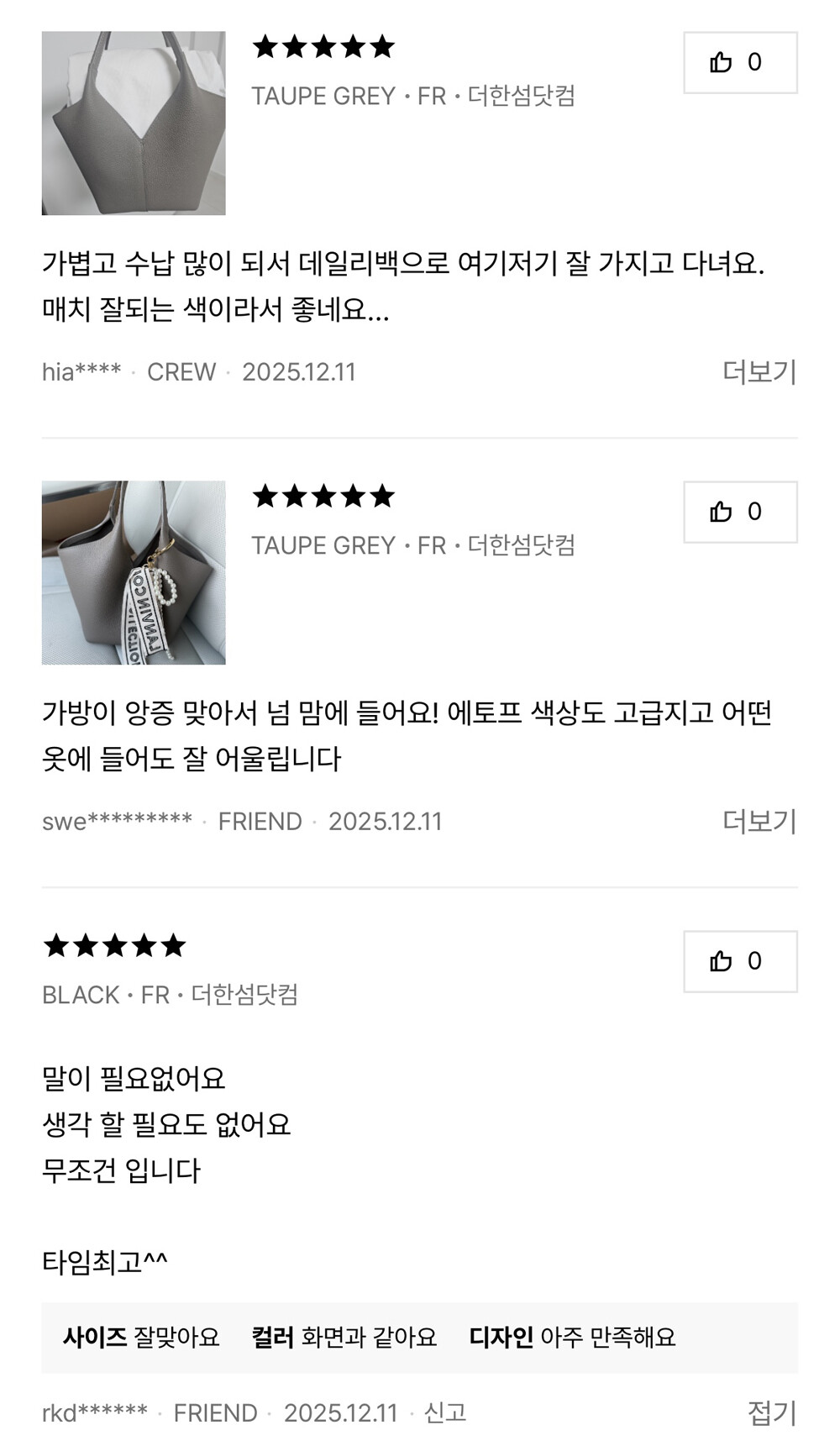840x1446 pixels.
Task: Open hia****'s review photo of grey bag
Action: click(134, 124)
